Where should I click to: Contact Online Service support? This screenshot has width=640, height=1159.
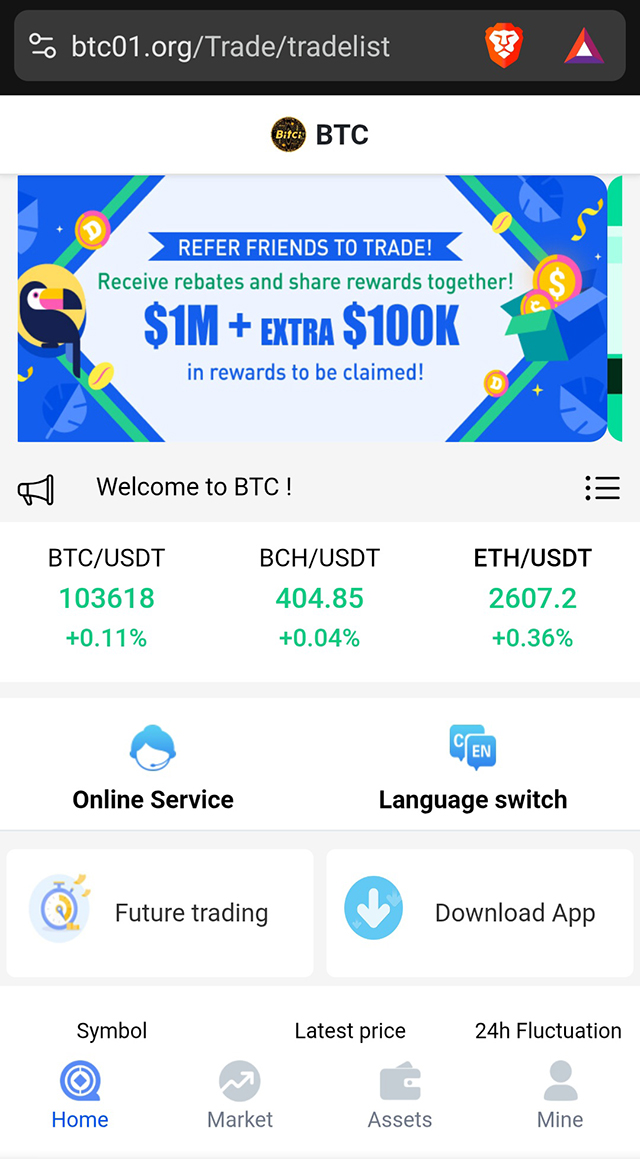[153, 767]
